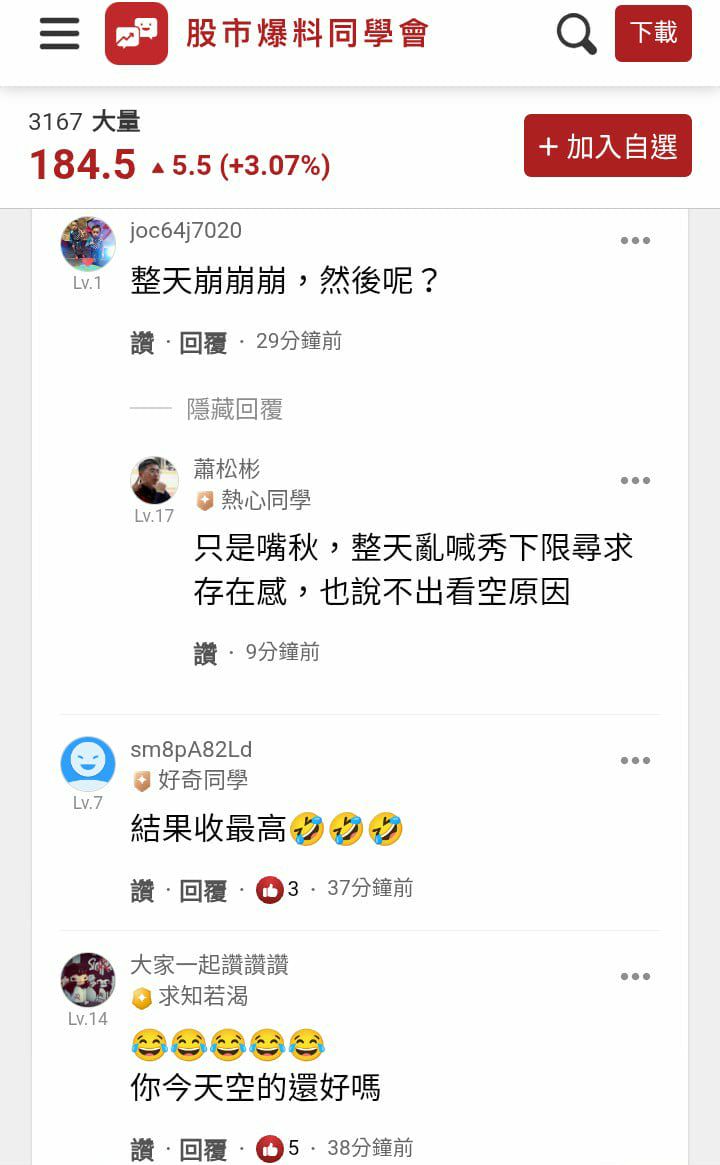Add stock via 加入自選 button
Viewport: 720px width, 1165px height.
pyautogui.click(x=607, y=147)
